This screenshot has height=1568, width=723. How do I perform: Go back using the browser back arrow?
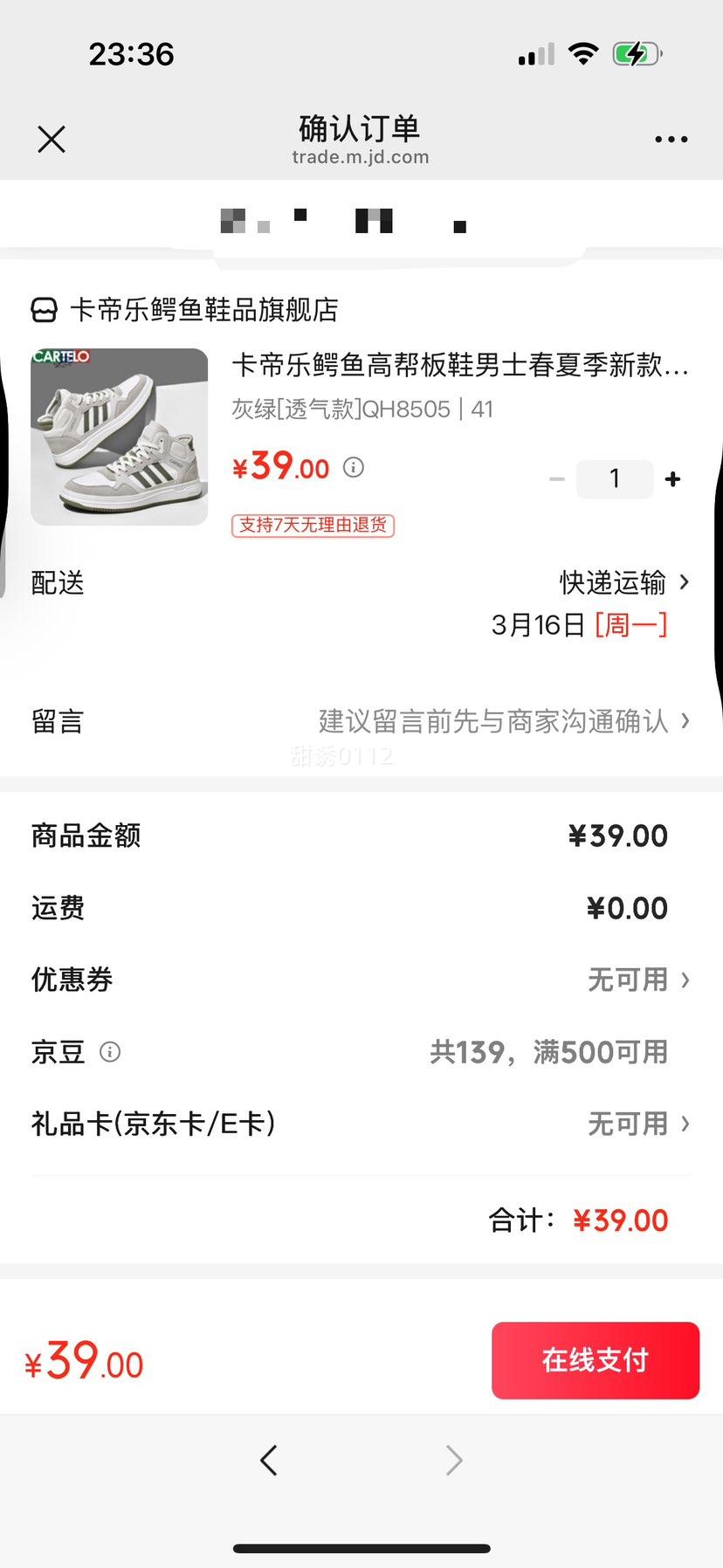click(269, 1460)
